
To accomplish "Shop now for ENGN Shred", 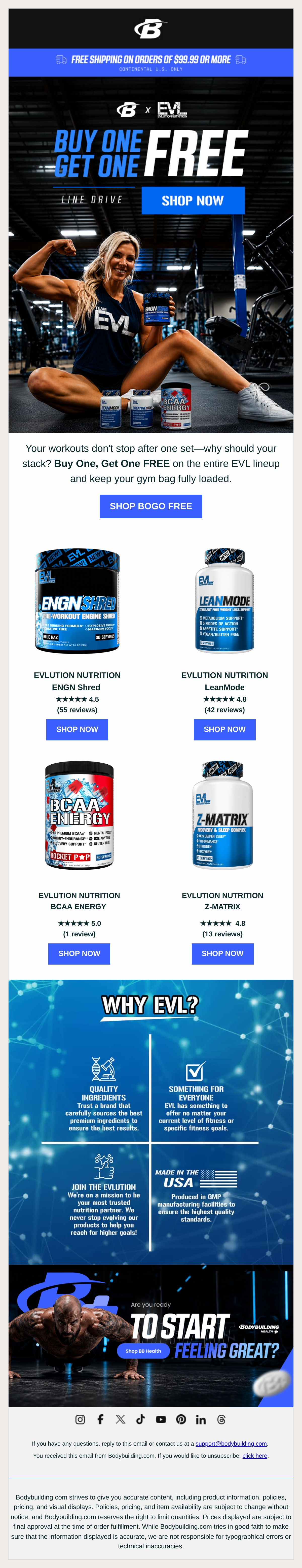I will (77, 729).
